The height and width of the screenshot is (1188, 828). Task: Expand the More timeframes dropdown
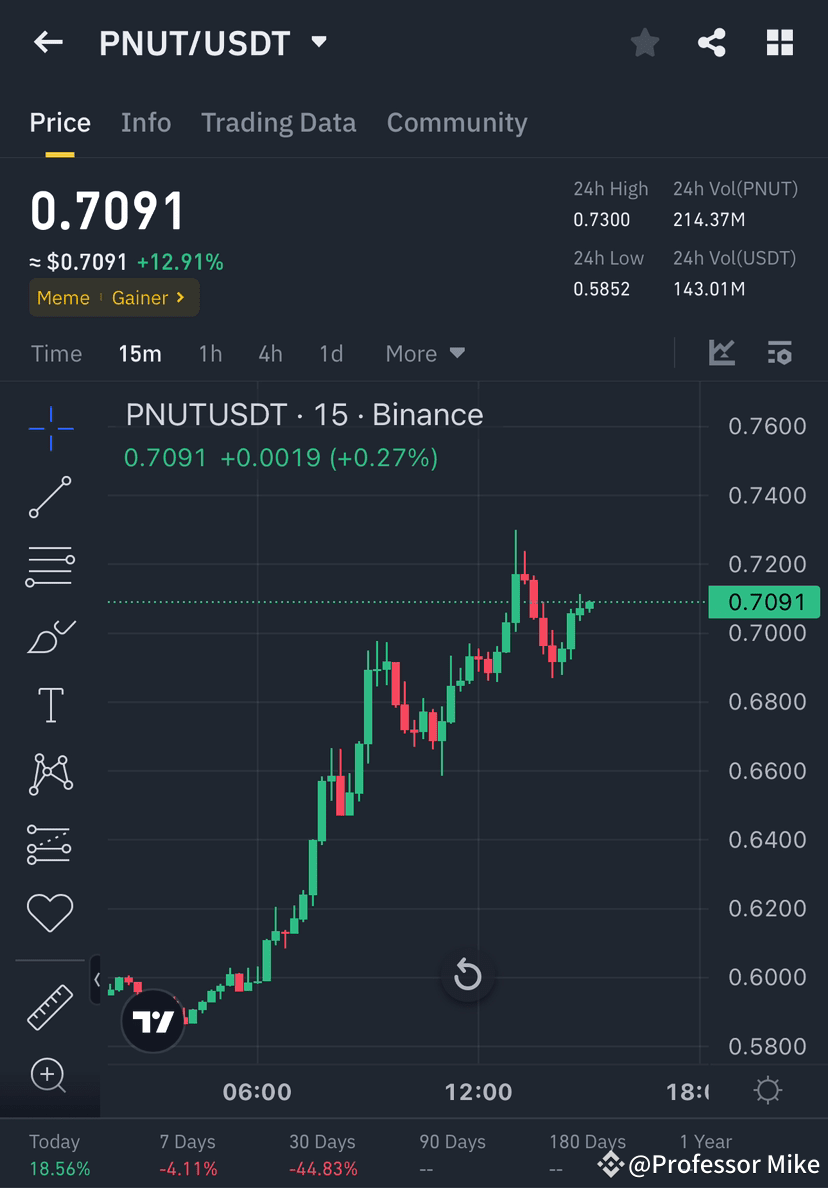[424, 353]
